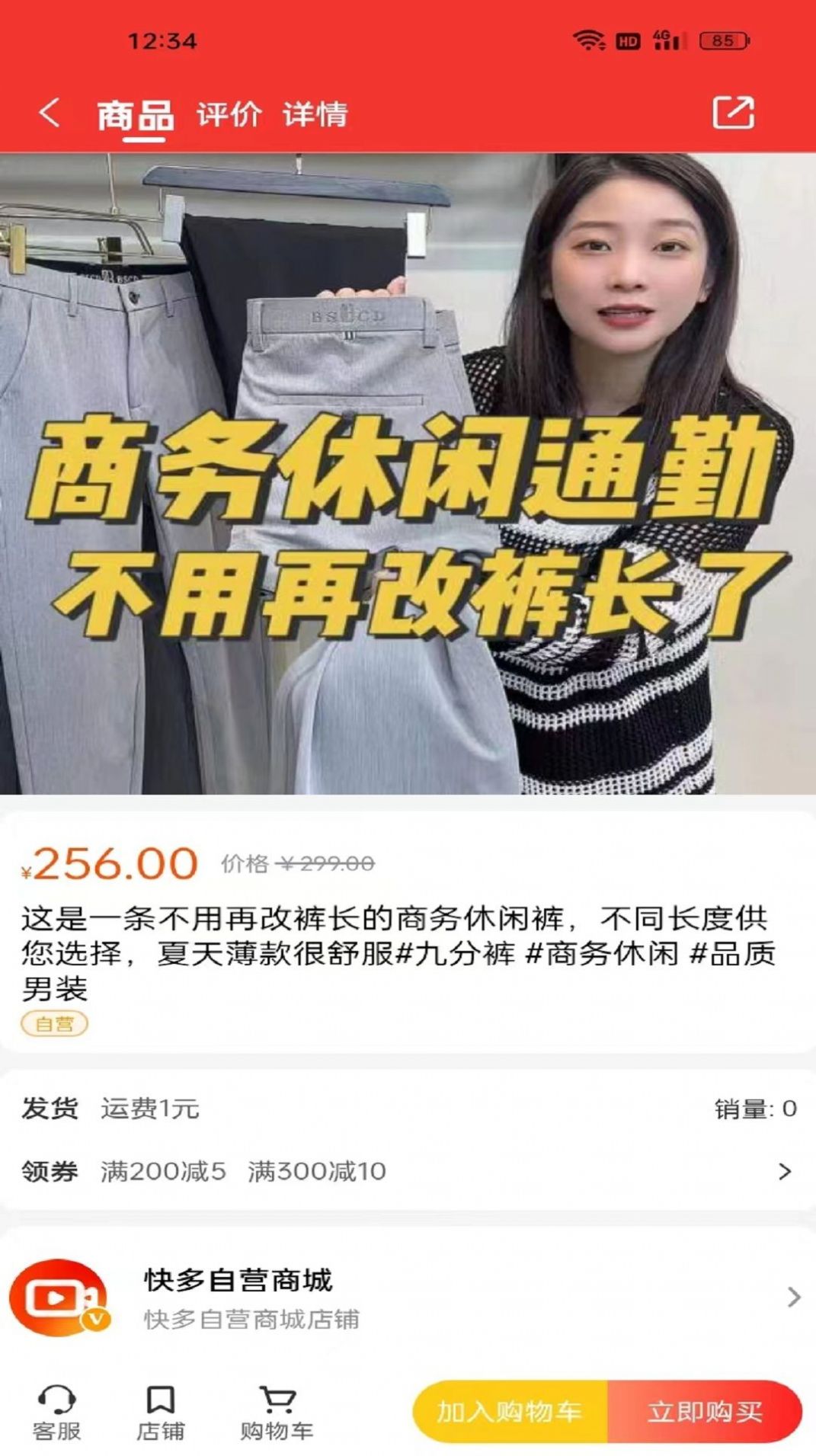Image resolution: width=816 pixels, height=1456 pixels.
Task: Select the 商品 tab
Action: tap(135, 116)
